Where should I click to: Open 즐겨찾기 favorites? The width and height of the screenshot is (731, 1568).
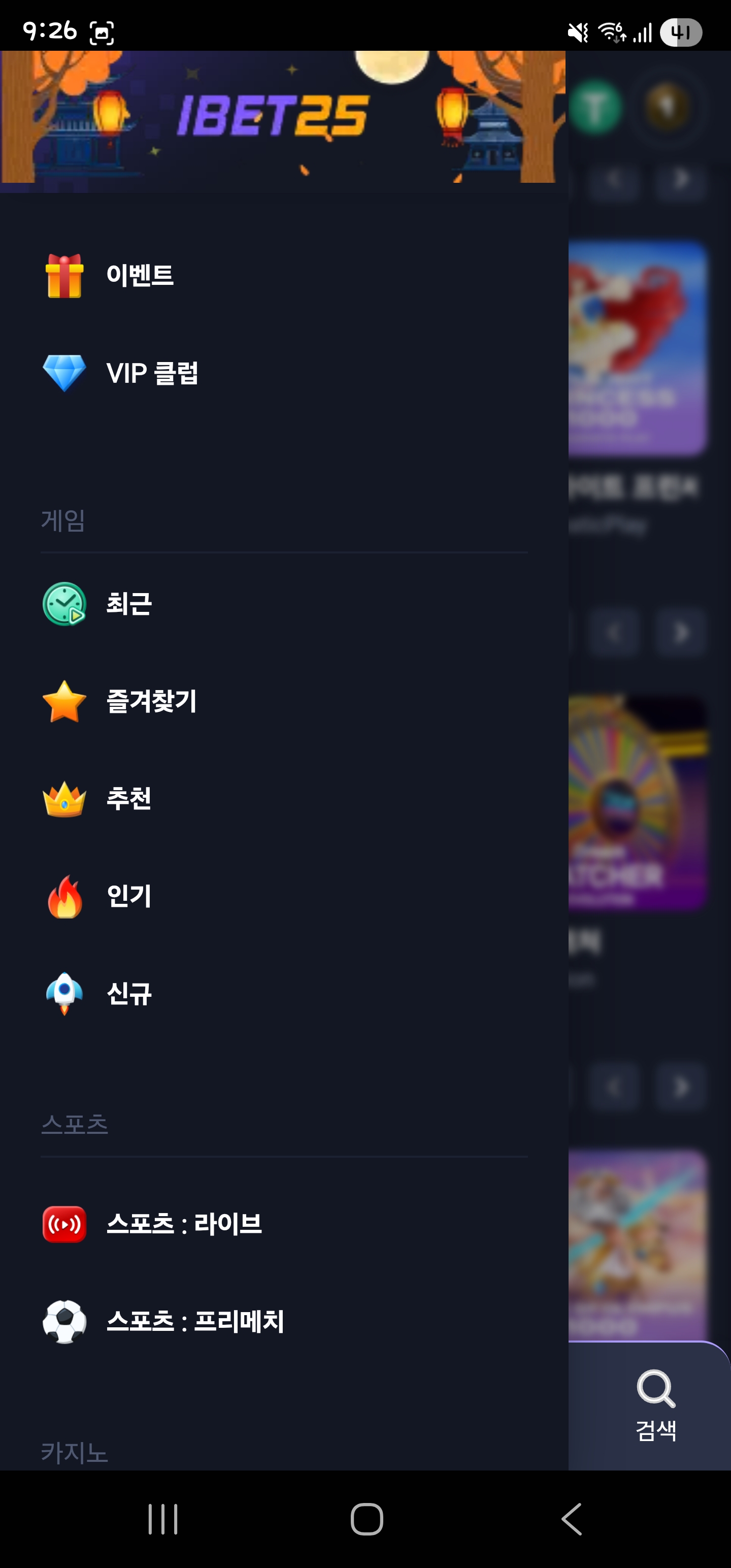pos(151,701)
